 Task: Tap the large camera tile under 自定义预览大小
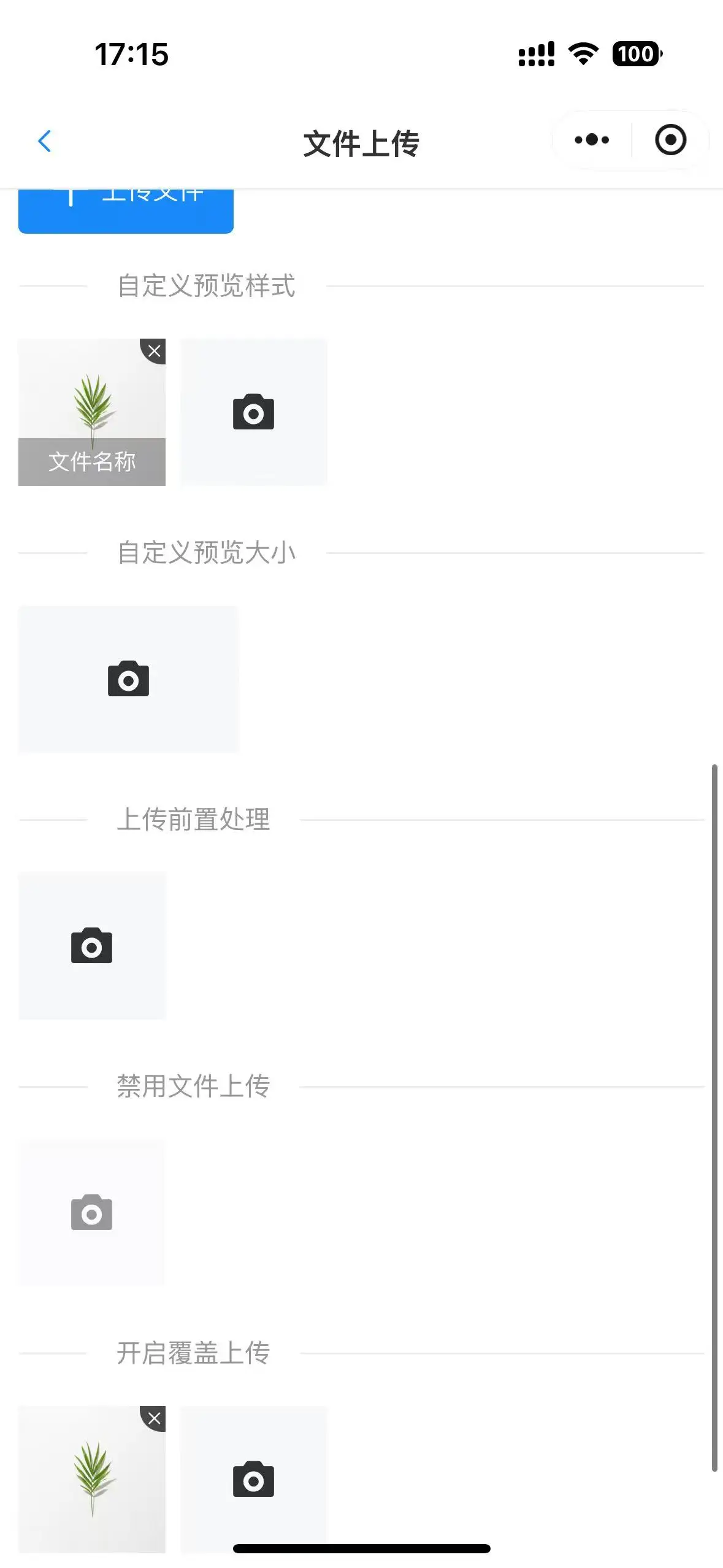tap(128, 679)
